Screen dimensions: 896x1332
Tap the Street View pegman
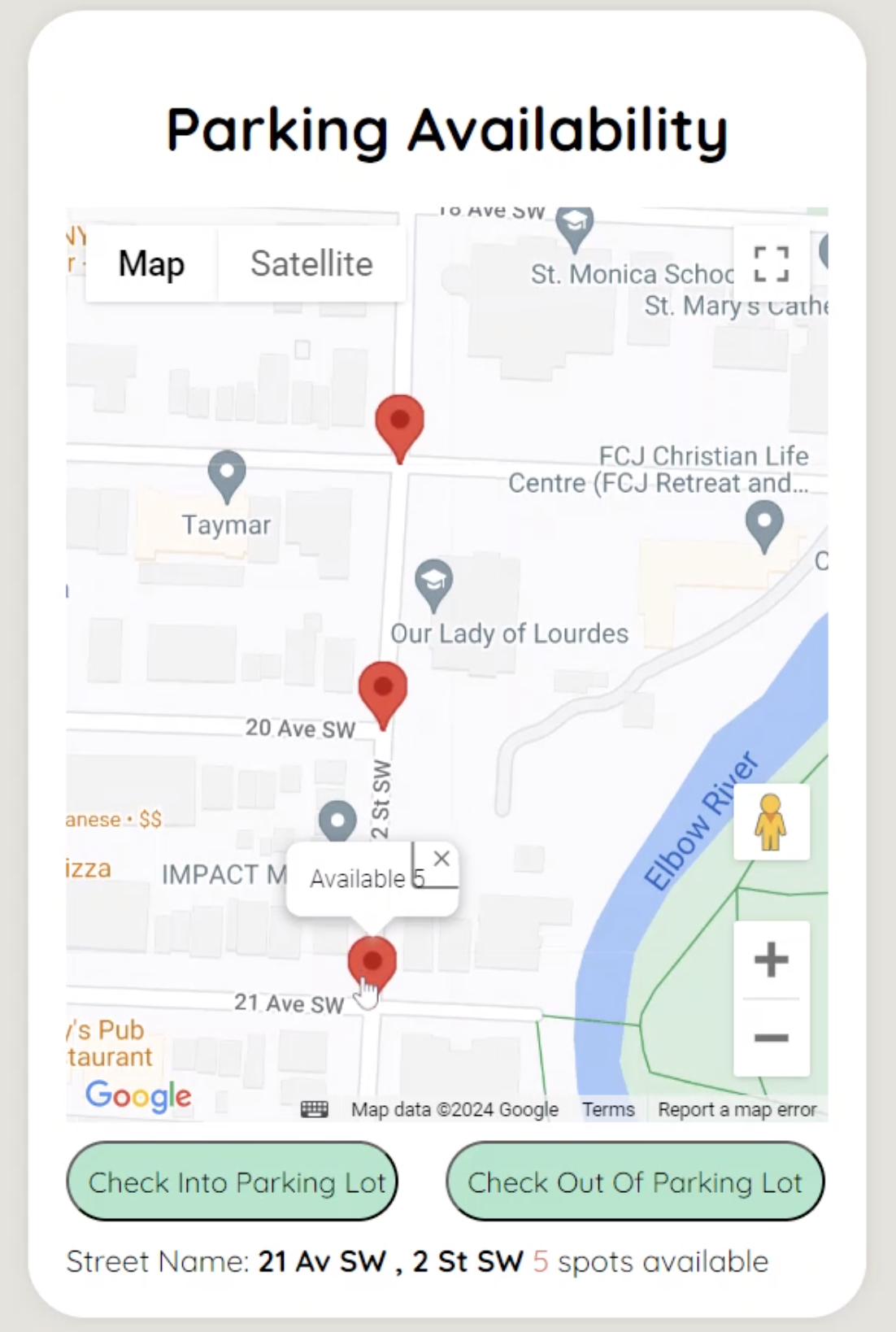click(771, 822)
